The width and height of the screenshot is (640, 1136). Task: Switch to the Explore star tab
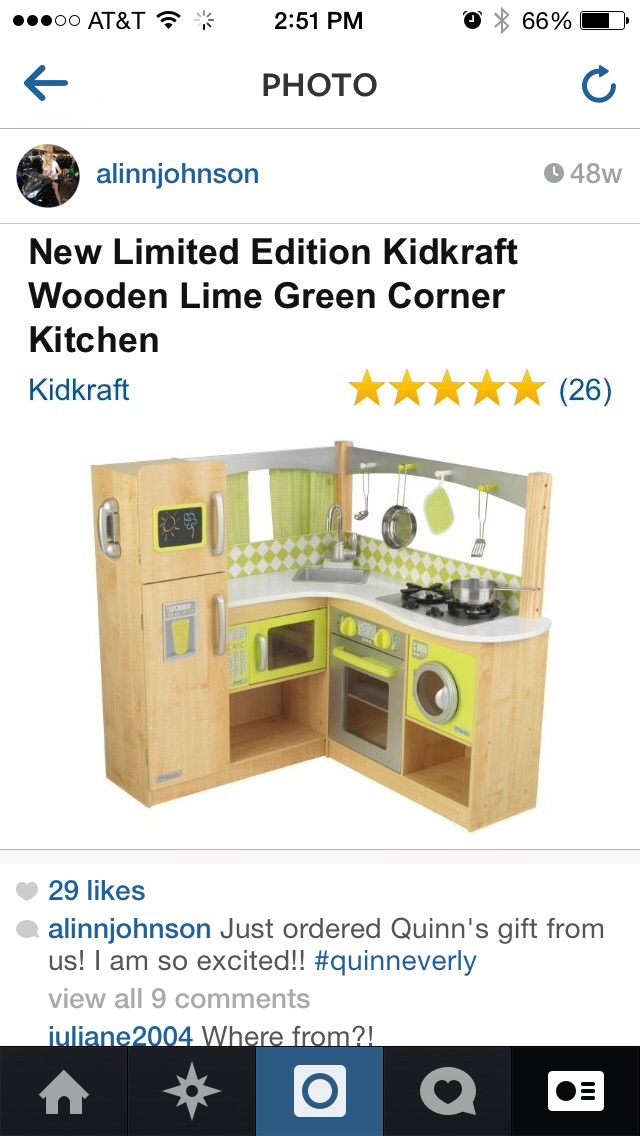pyautogui.click(x=191, y=1091)
